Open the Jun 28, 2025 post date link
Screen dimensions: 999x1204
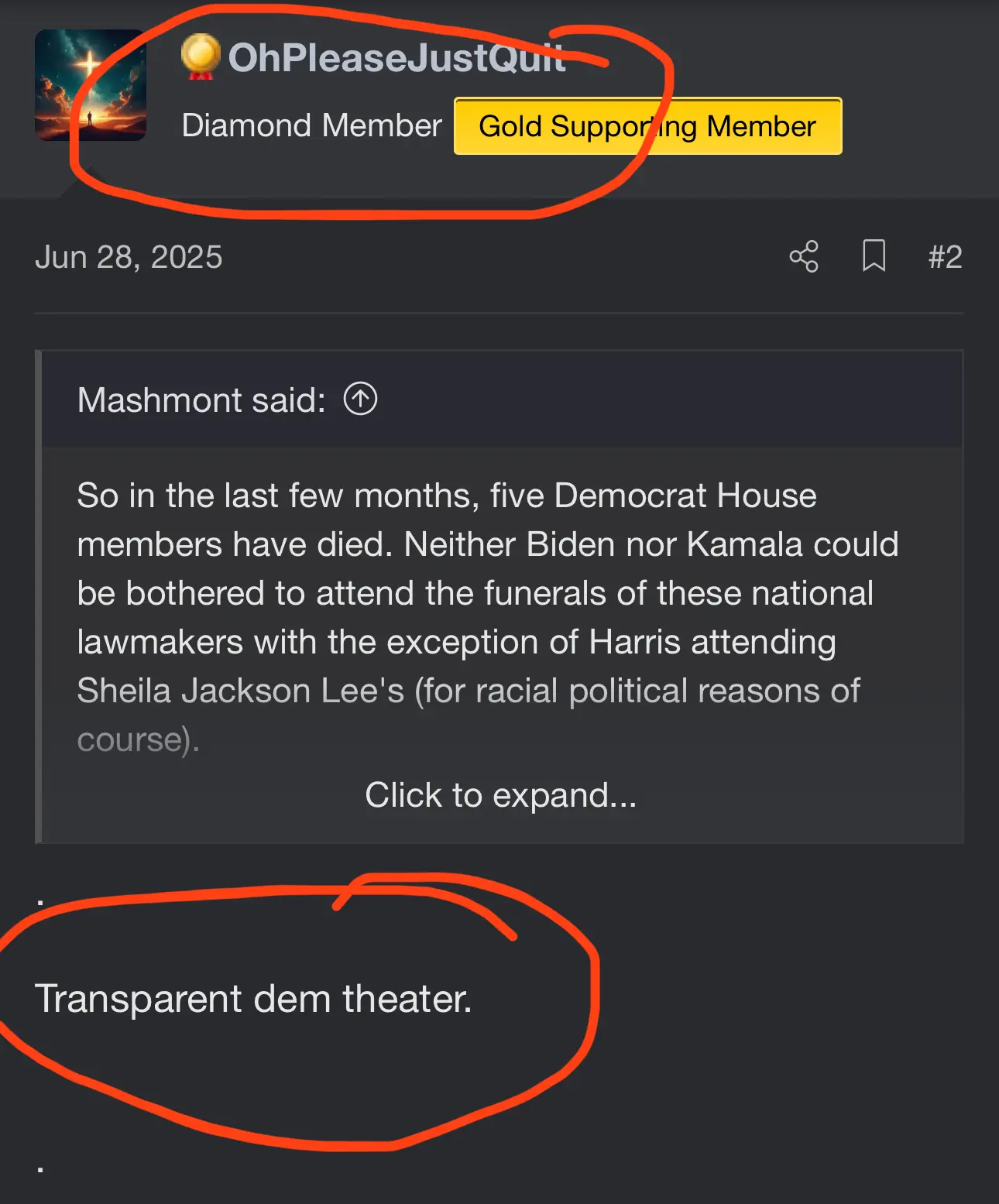(x=129, y=257)
